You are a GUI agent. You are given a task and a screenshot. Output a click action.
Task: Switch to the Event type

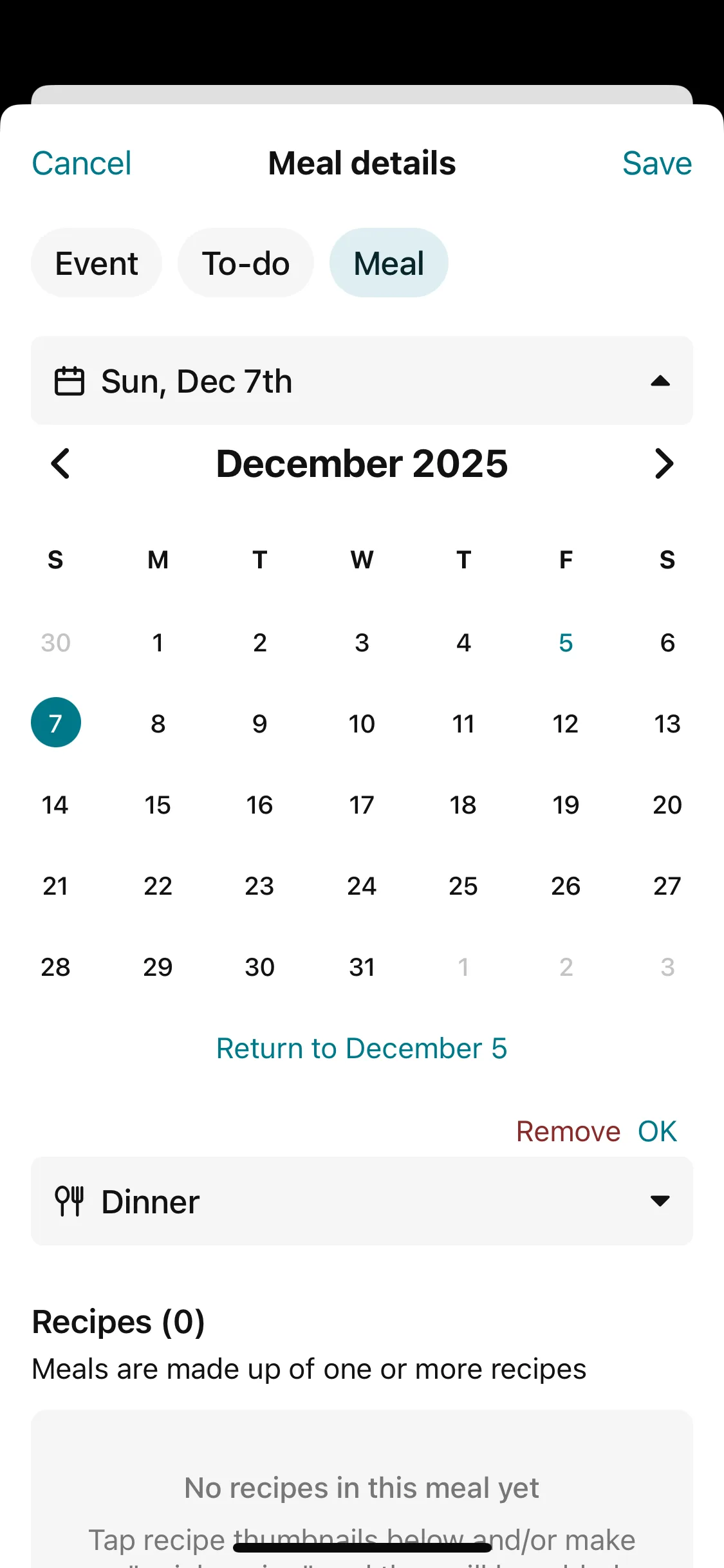[x=97, y=263]
